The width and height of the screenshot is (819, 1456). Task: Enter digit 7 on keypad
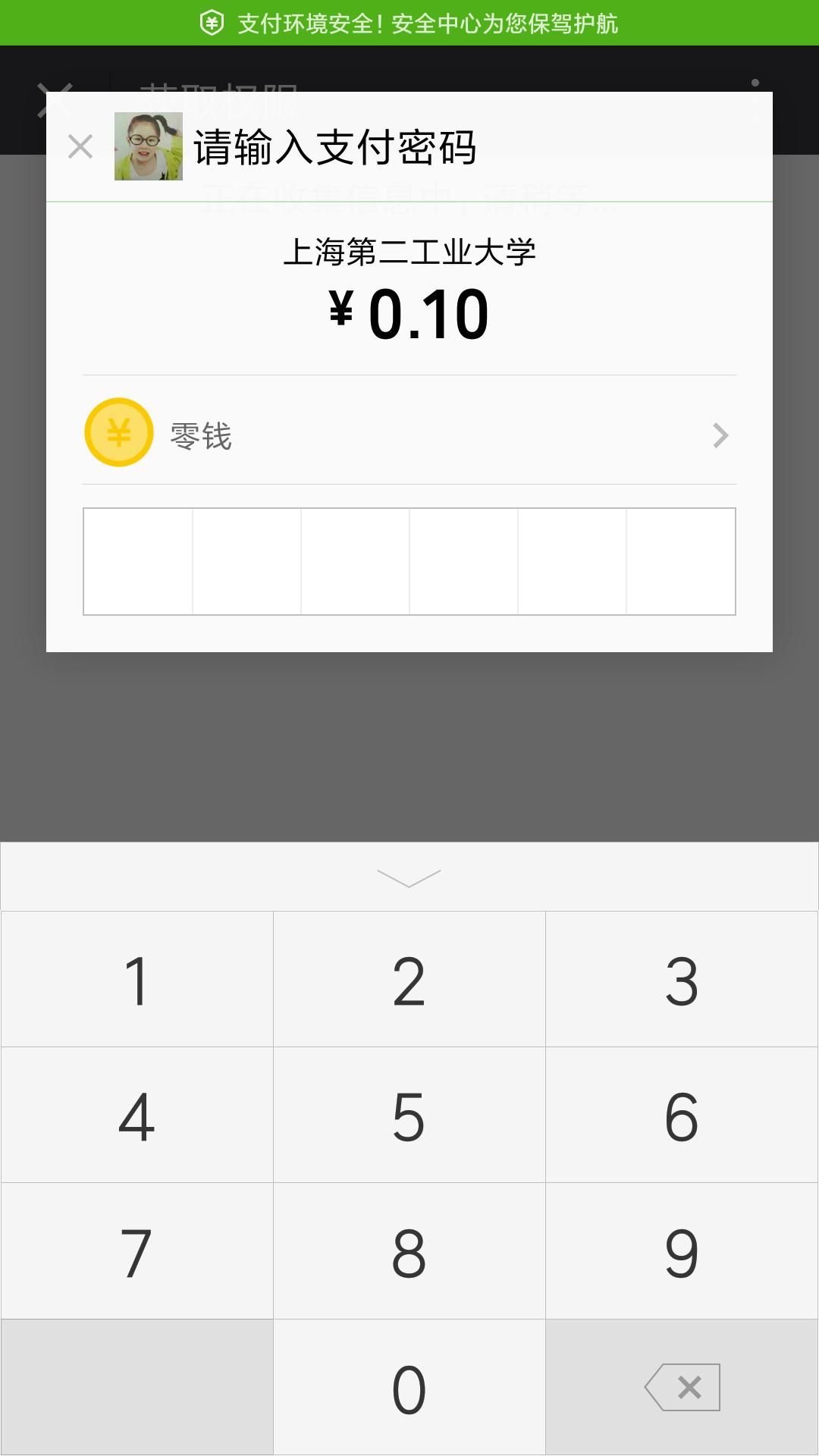[136, 1251]
